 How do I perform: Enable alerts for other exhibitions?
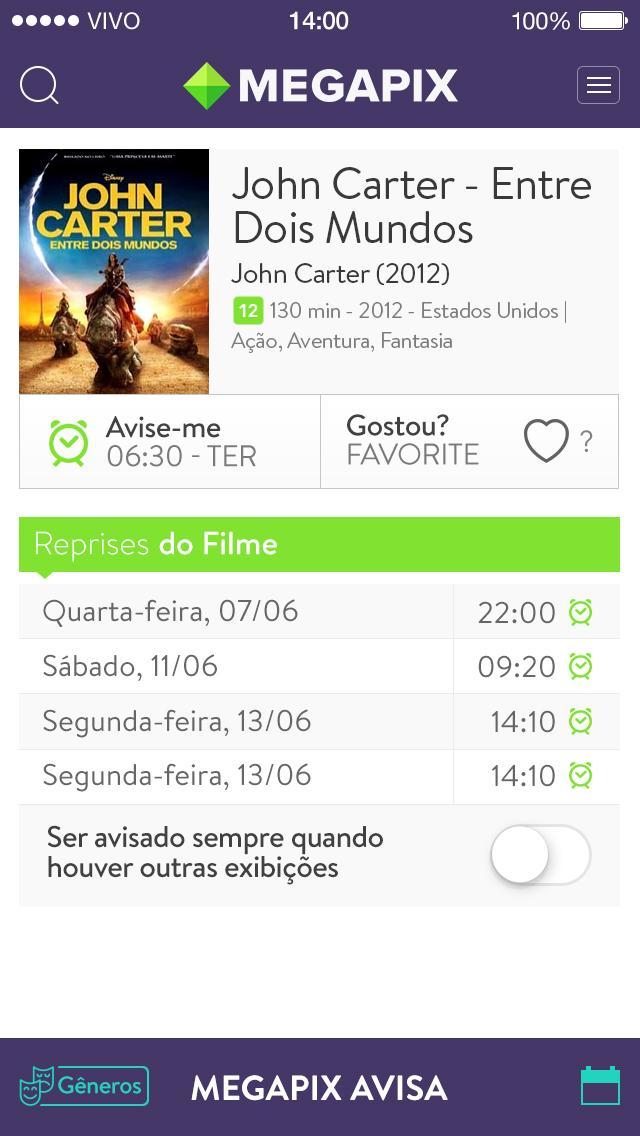(540, 855)
